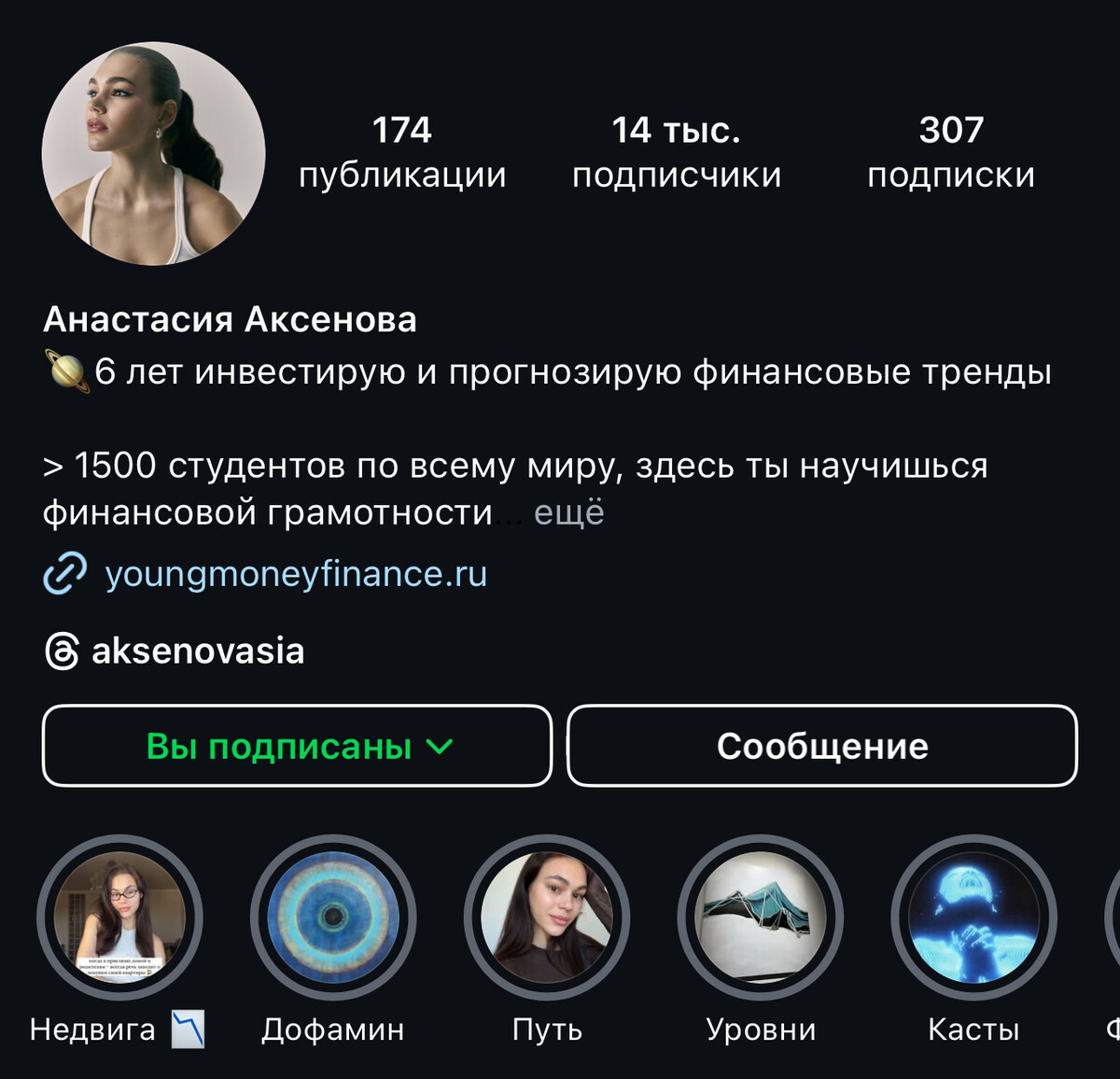The image size is (1120, 1079).
Task: View the Путь story highlight
Action: point(547,918)
